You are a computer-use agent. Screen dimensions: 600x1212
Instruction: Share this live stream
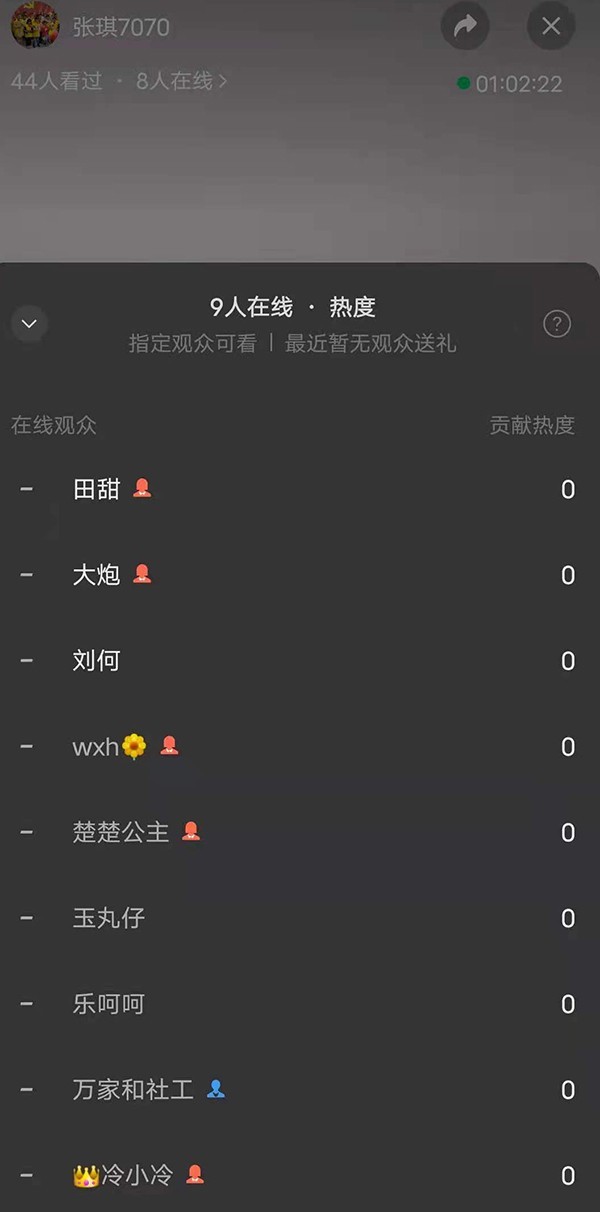pos(465,26)
